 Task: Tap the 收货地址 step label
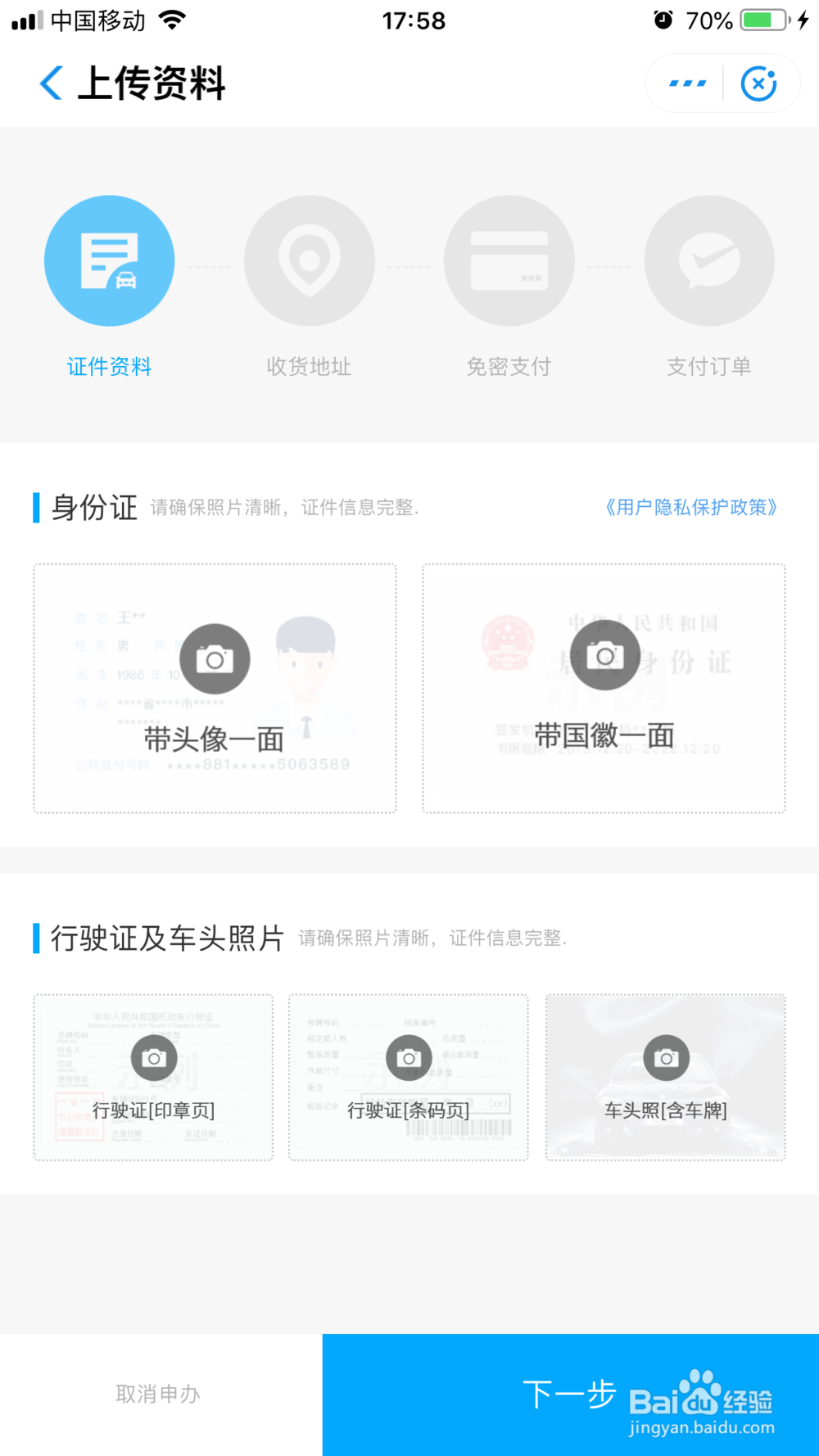309,367
